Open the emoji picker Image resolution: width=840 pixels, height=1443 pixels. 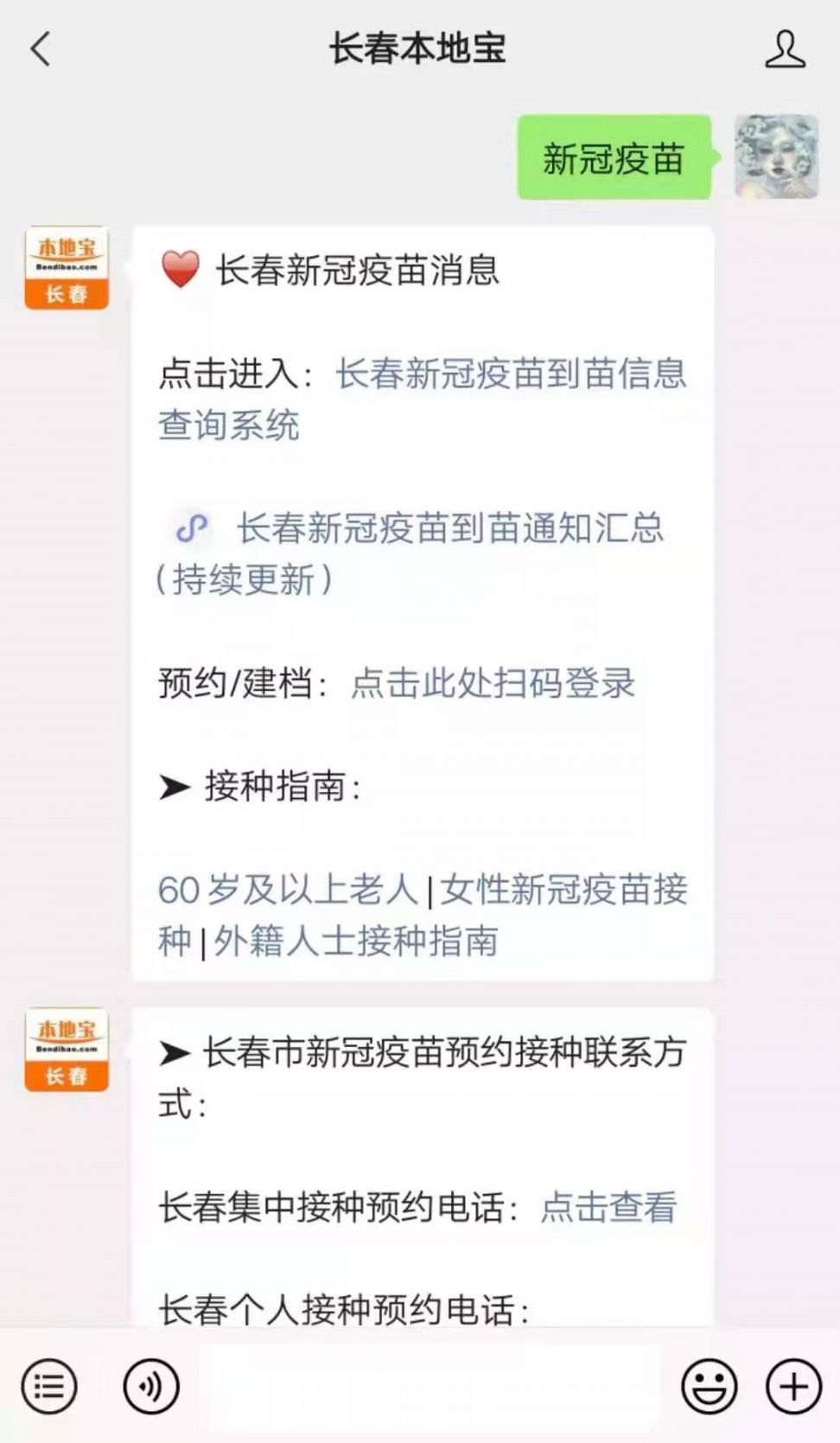tap(710, 1386)
